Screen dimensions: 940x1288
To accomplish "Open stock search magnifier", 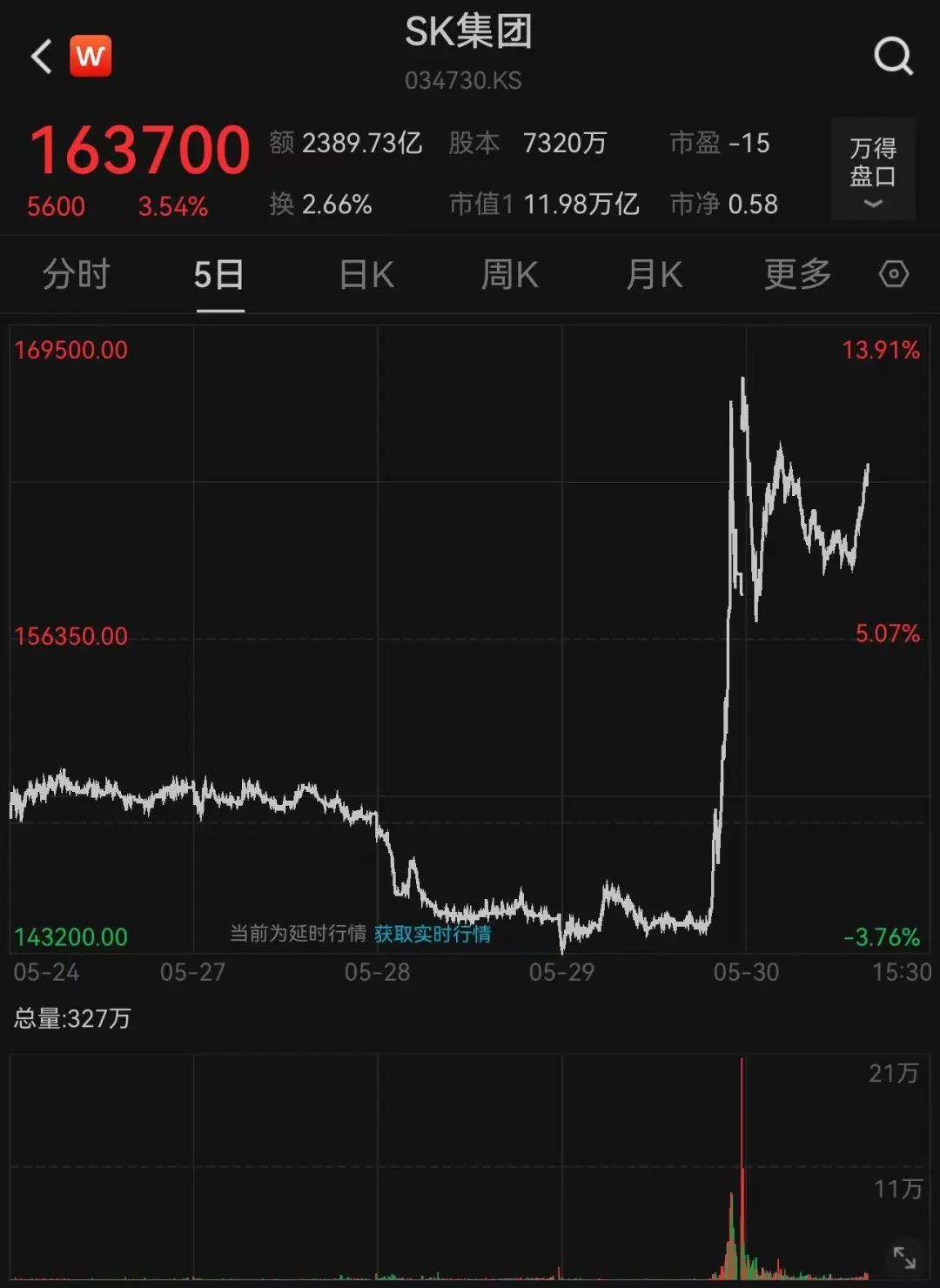I will point(893,57).
